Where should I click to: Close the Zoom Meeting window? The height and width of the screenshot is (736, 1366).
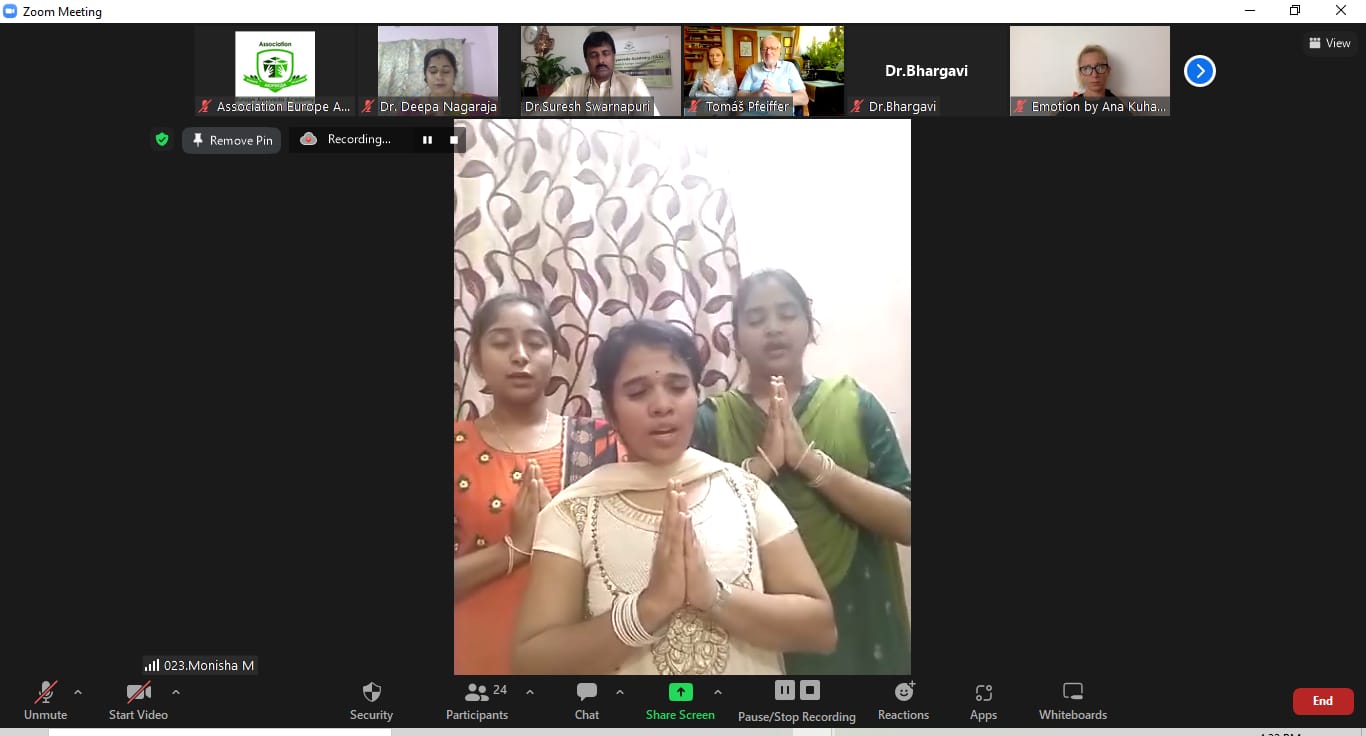[x=1341, y=11]
